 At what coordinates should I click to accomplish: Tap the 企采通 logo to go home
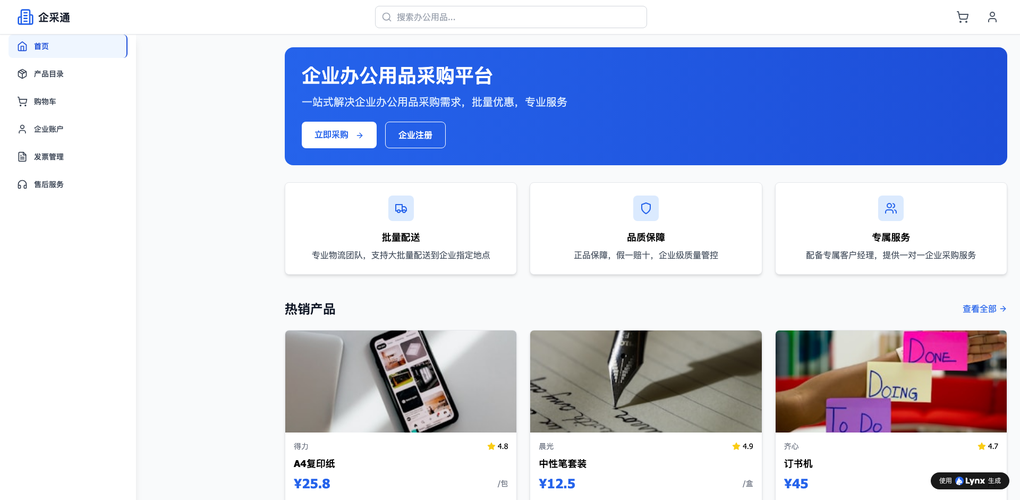[44, 17]
